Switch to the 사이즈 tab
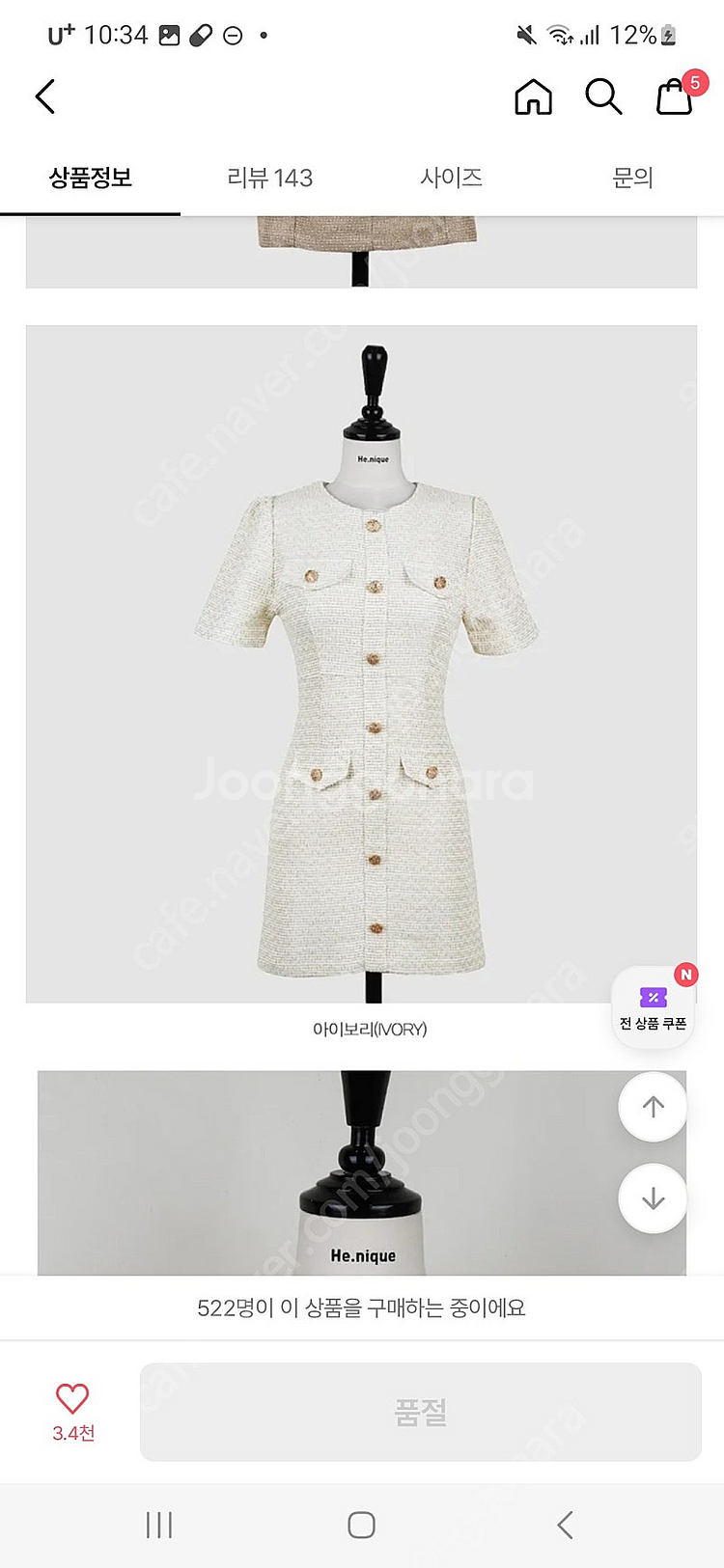 coord(451,178)
